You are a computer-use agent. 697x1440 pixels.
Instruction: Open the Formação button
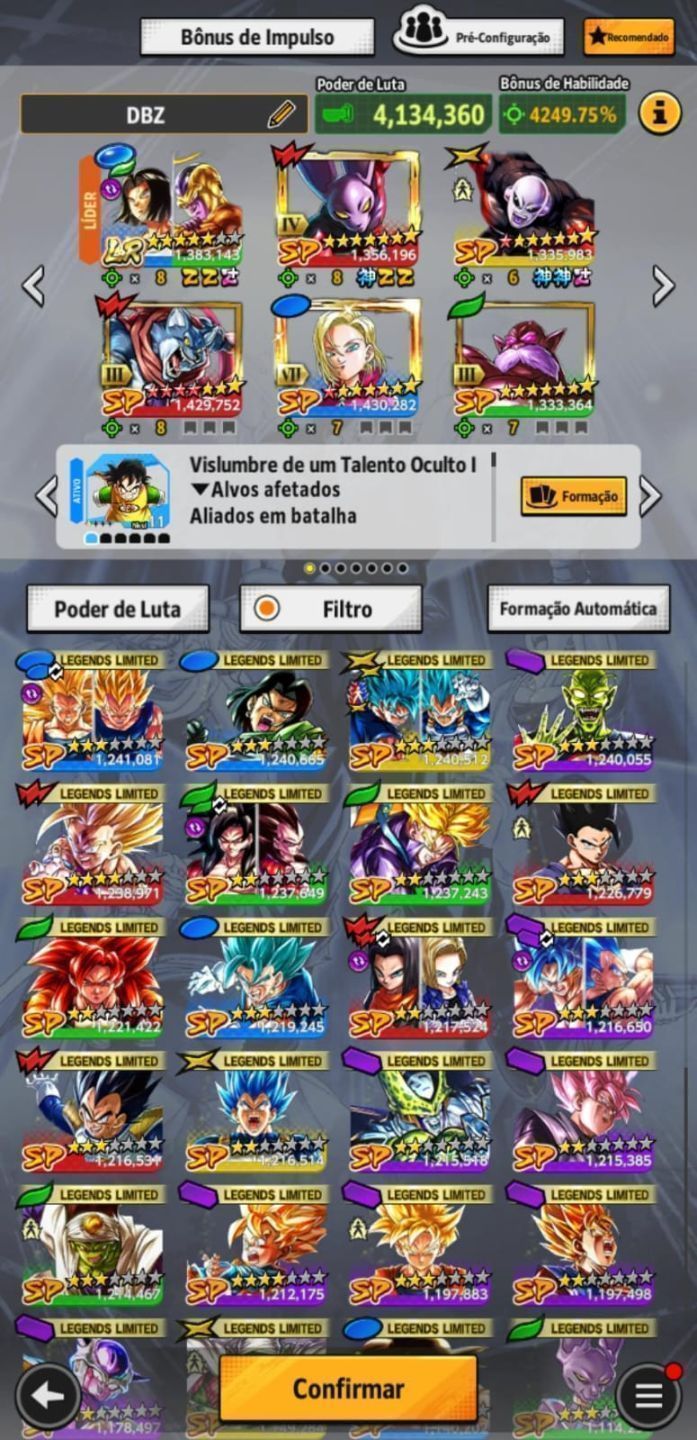(x=574, y=496)
